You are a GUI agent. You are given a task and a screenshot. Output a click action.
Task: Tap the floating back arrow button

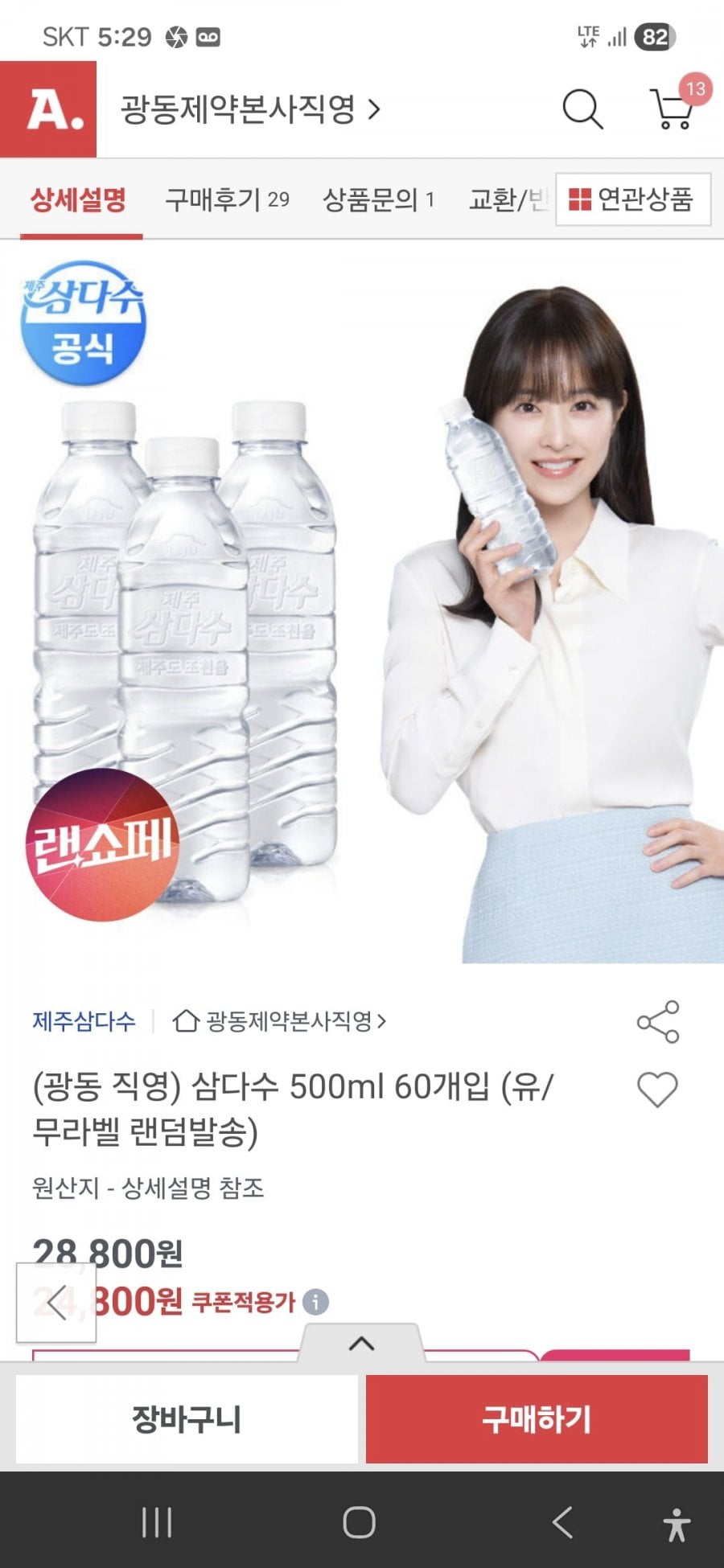(56, 1302)
